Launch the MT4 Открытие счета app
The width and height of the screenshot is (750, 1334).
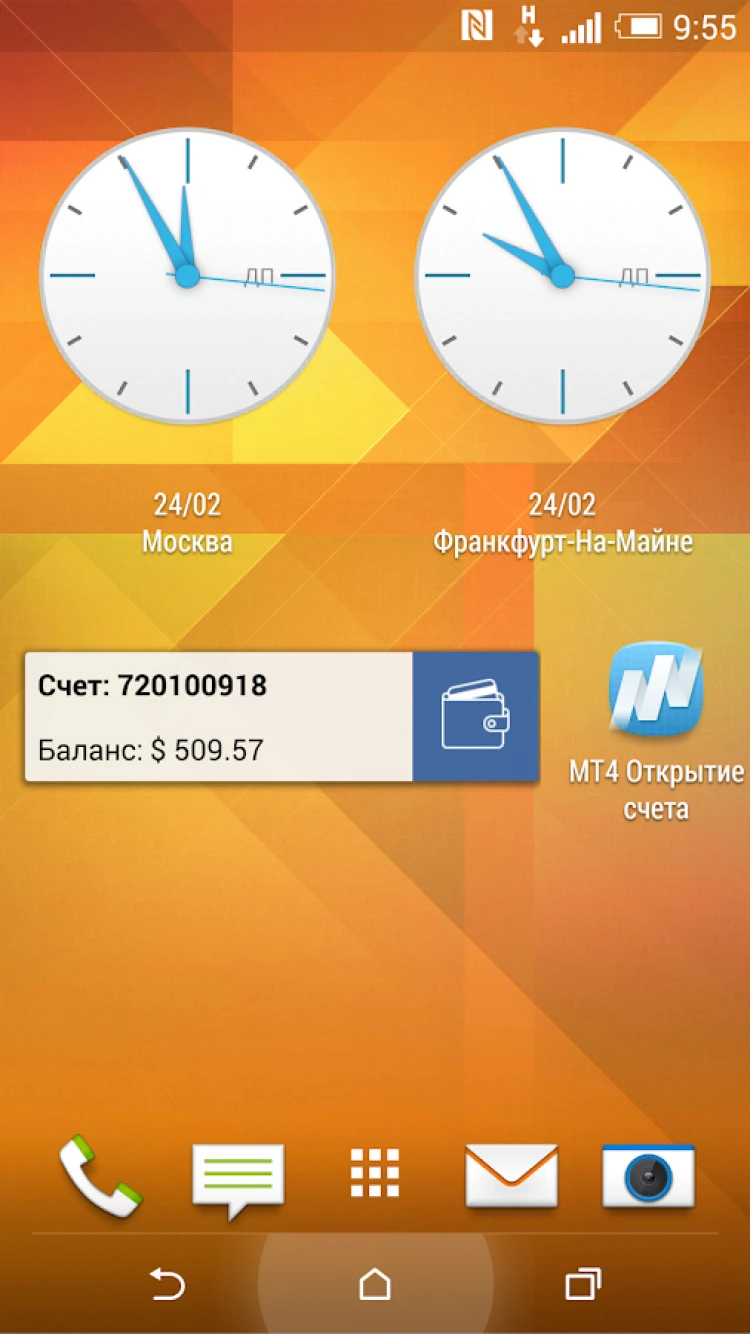(656, 692)
